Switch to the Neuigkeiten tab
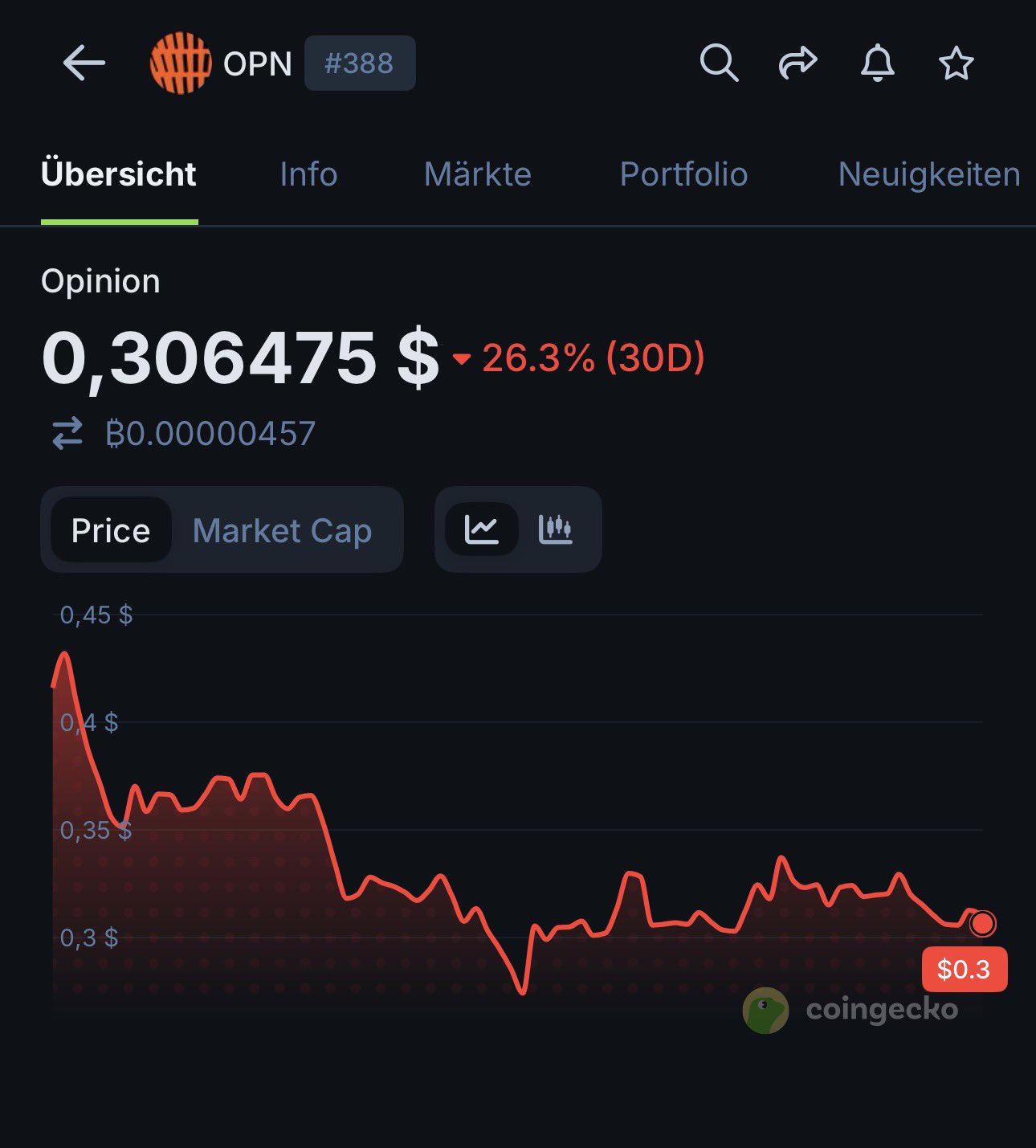 click(928, 174)
